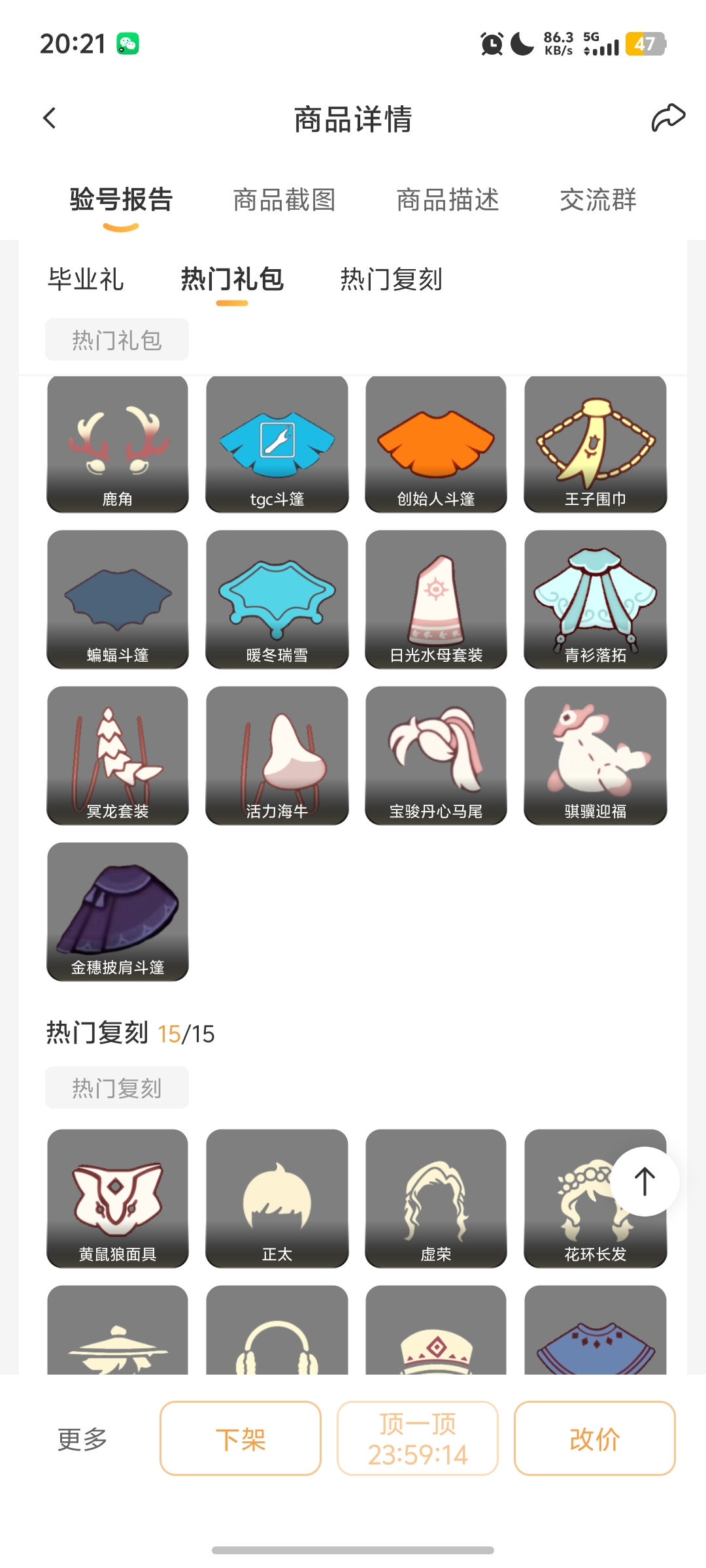This screenshot has height=1568, width=706.
Task: Select the 热门礼包 section tab
Action: tap(232, 280)
